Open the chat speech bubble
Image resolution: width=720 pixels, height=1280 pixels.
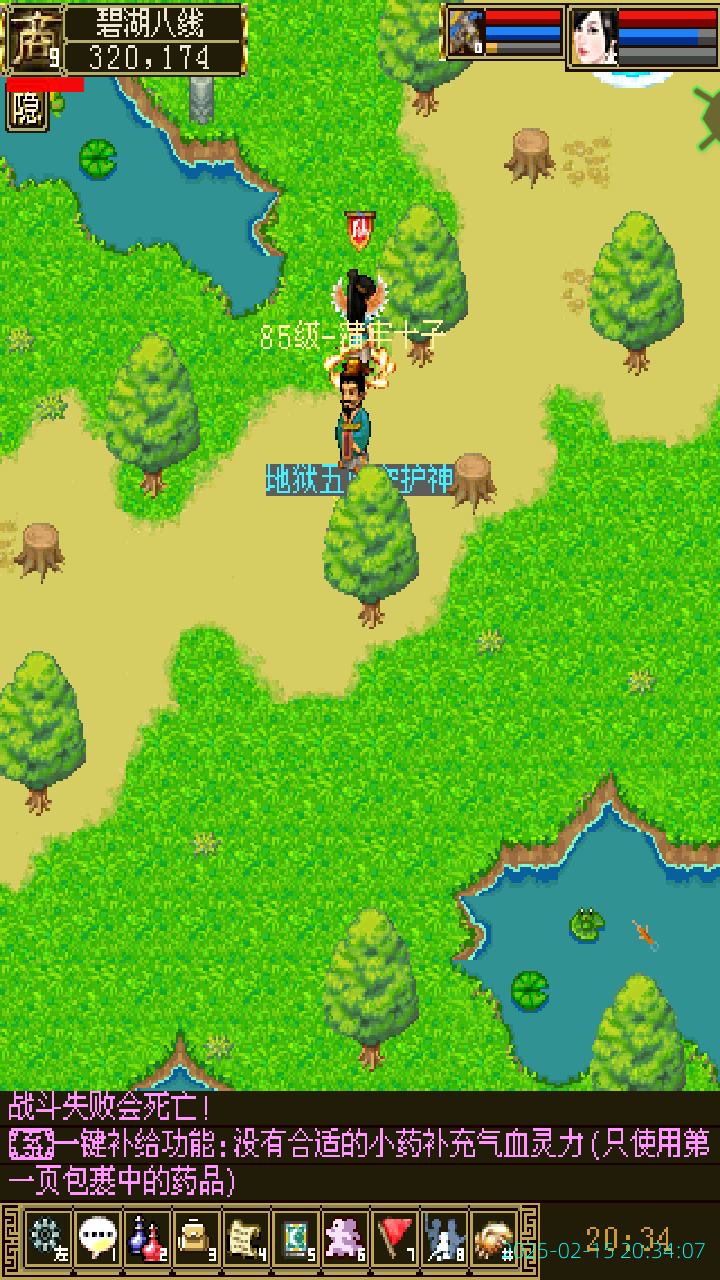(x=97, y=1238)
